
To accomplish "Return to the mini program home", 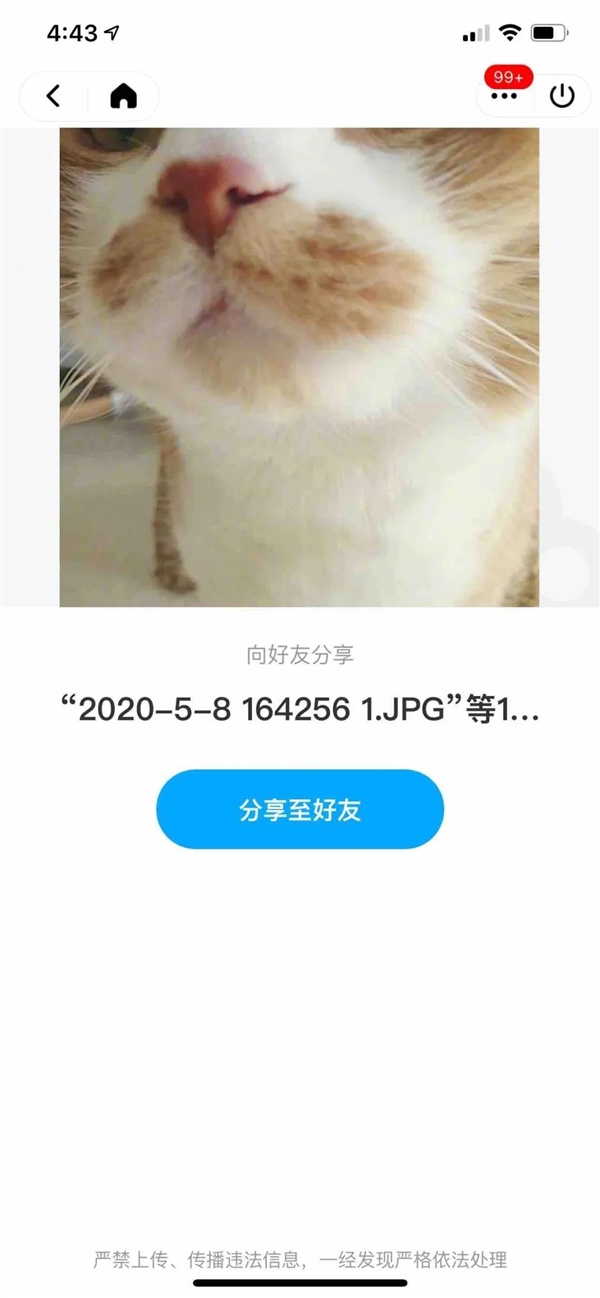I will tap(123, 96).
